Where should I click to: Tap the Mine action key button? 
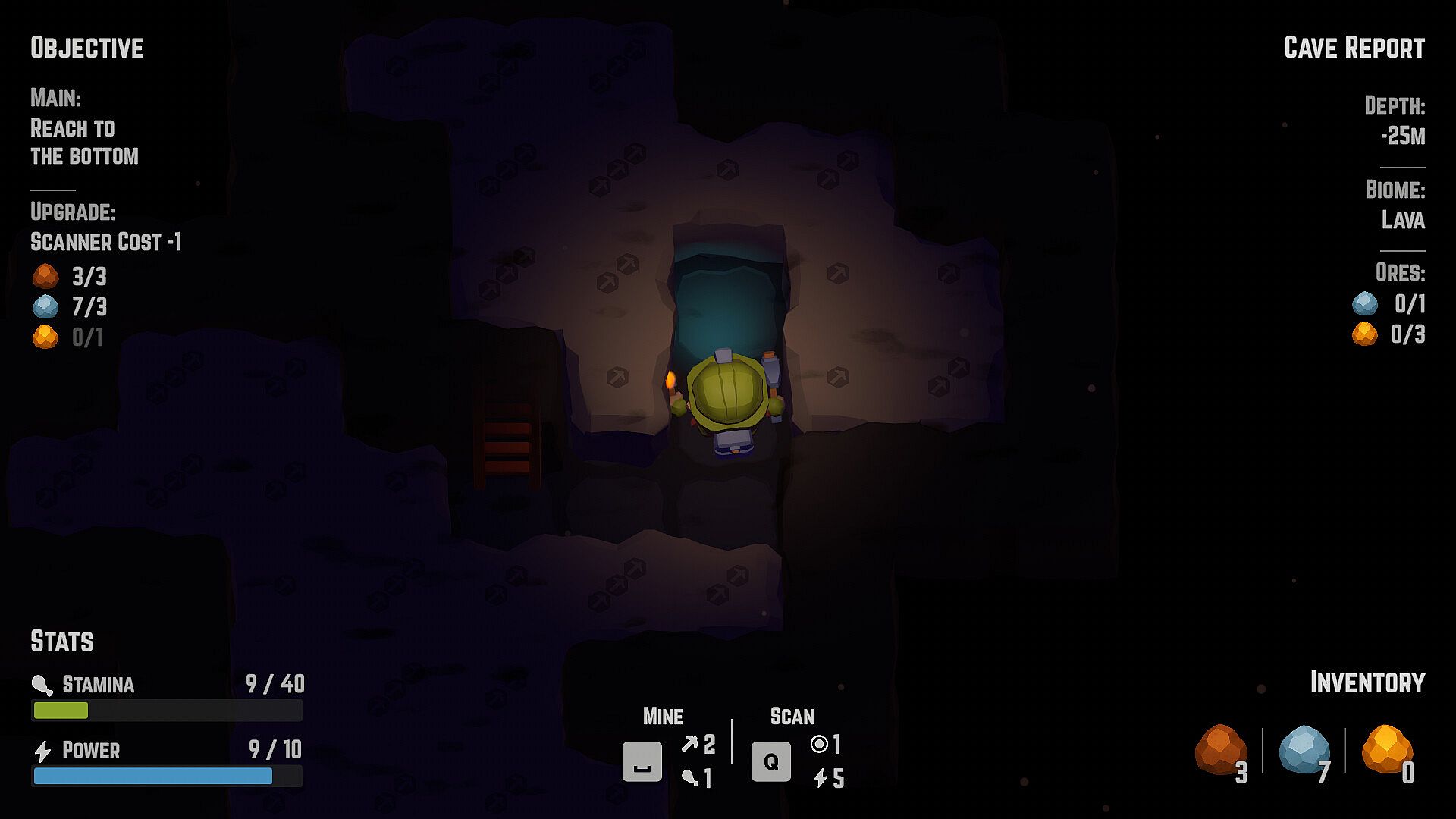coord(642,761)
